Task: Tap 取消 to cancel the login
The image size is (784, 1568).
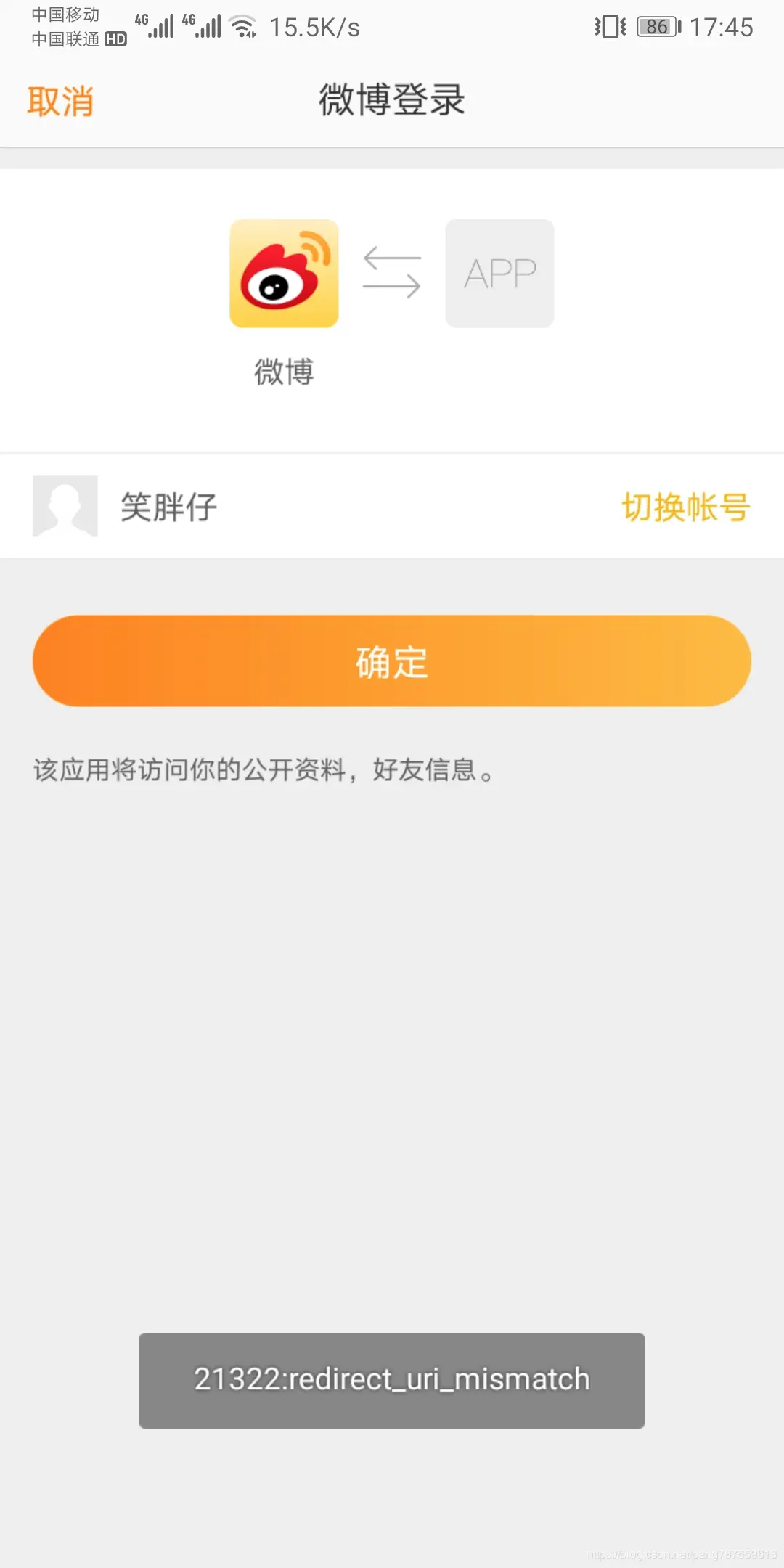Action: (x=61, y=101)
